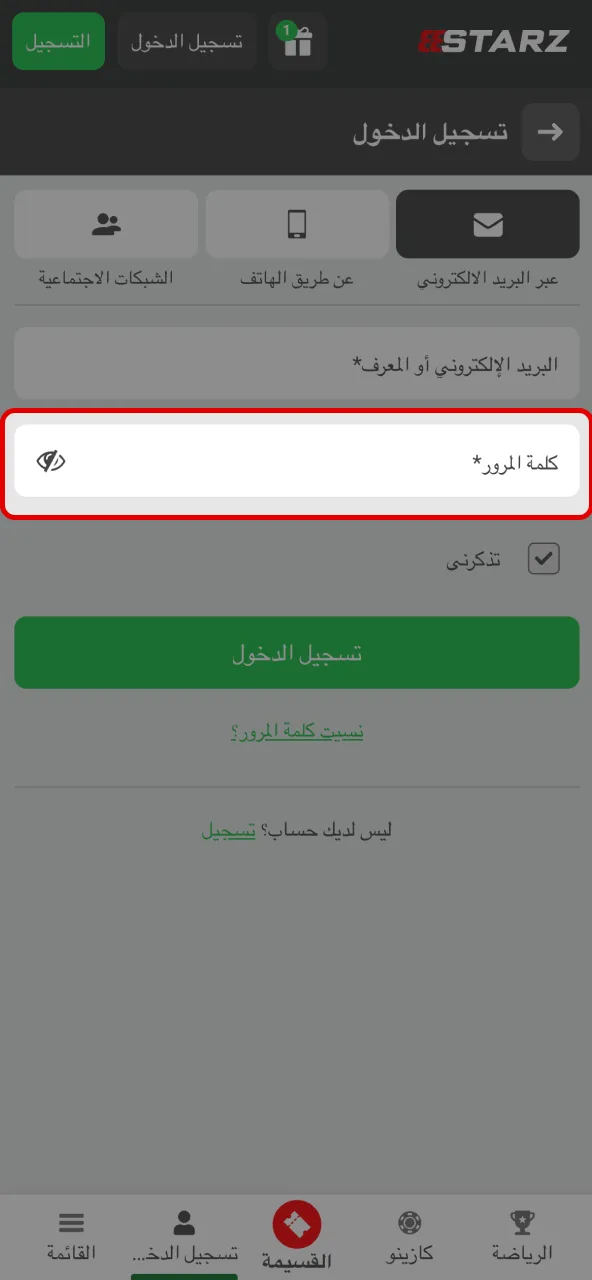Go back using the arrow beside the title
This screenshot has height=1280, width=592.
tap(551, 132)
